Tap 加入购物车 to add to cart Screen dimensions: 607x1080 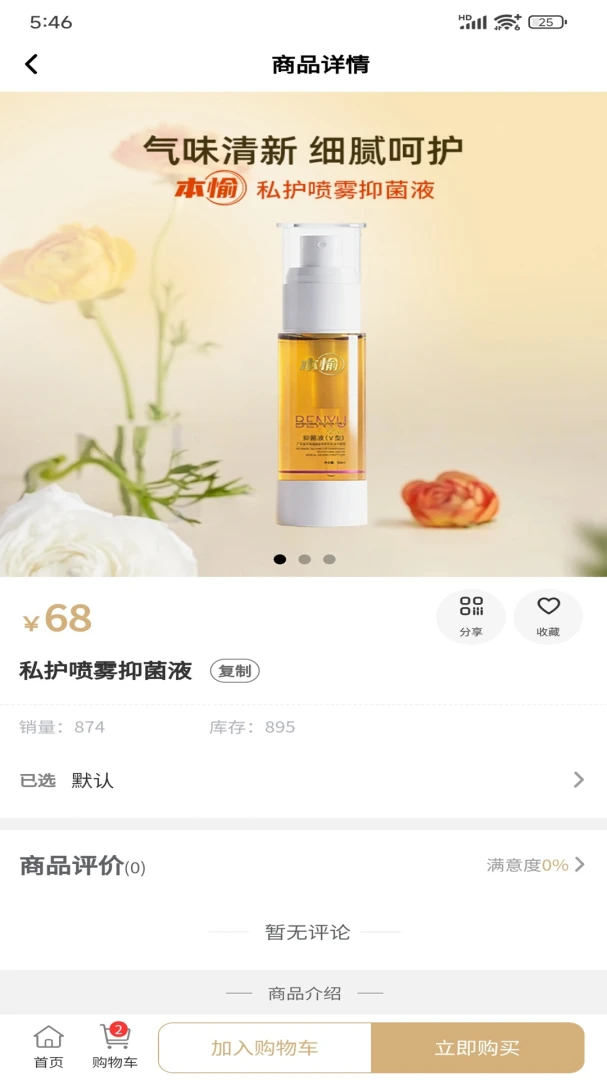coord(265,1048)
